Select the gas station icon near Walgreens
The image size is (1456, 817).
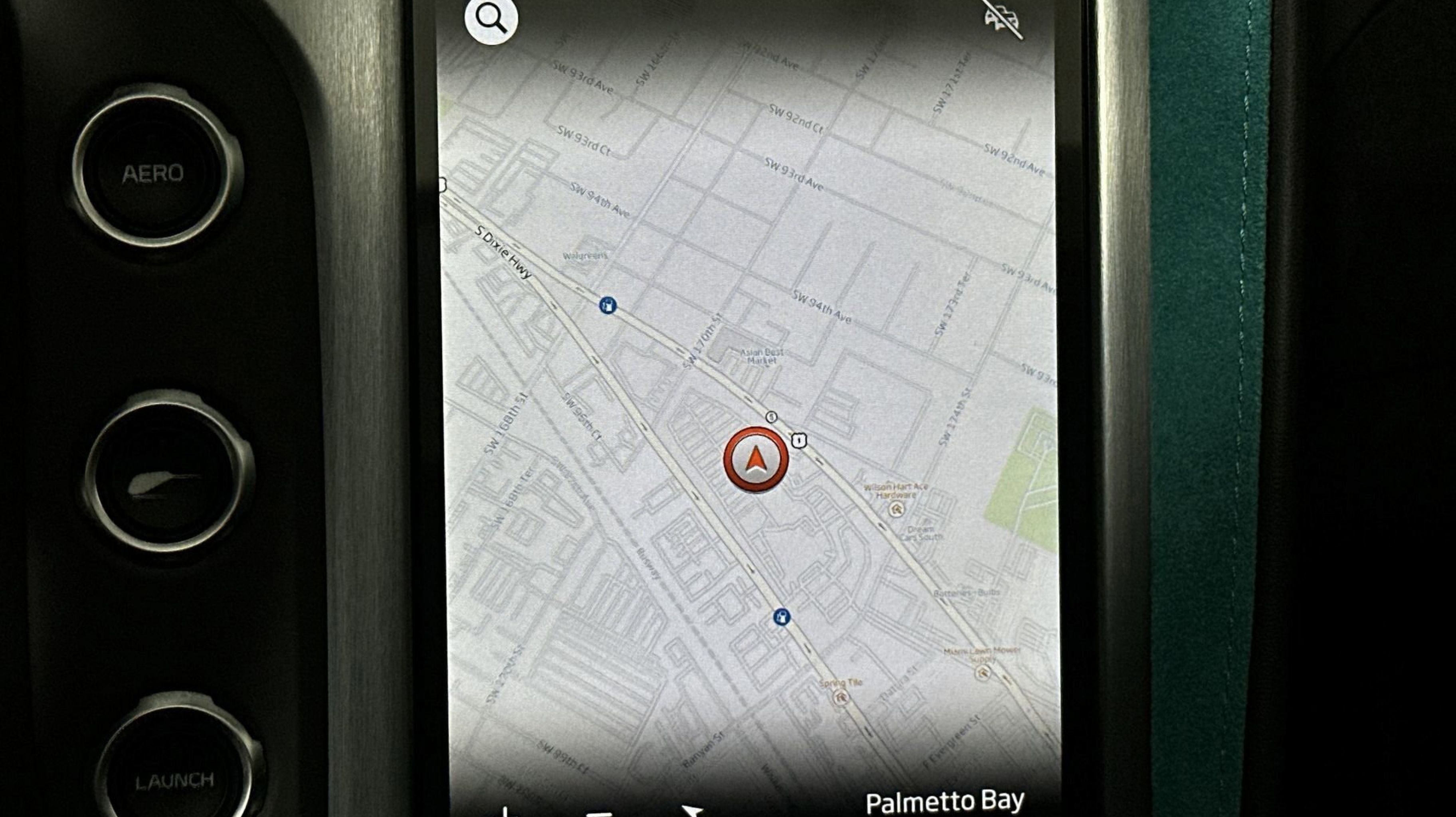pos(607,306)
